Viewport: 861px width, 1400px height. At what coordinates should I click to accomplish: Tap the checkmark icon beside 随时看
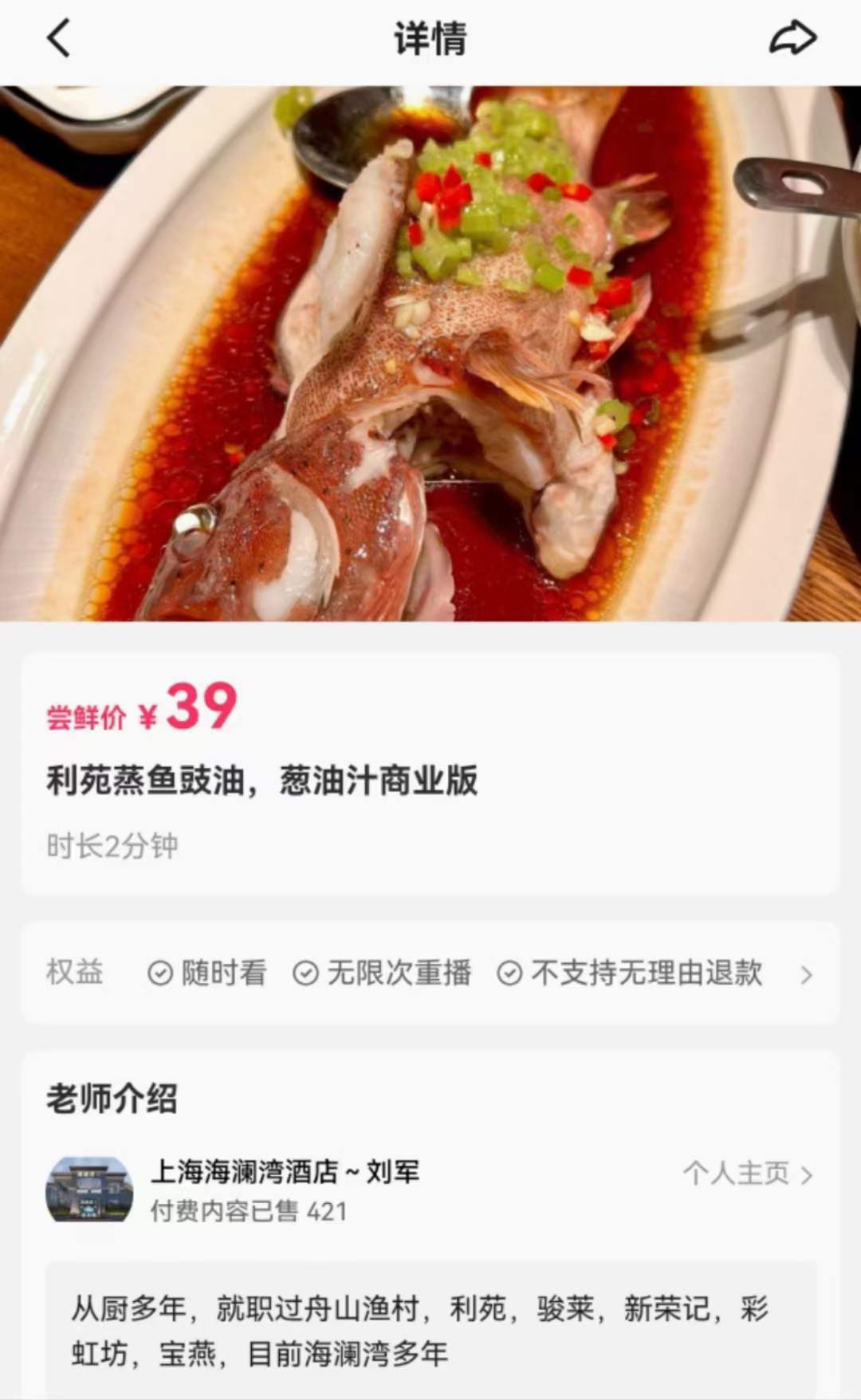[x=159, y=973]
